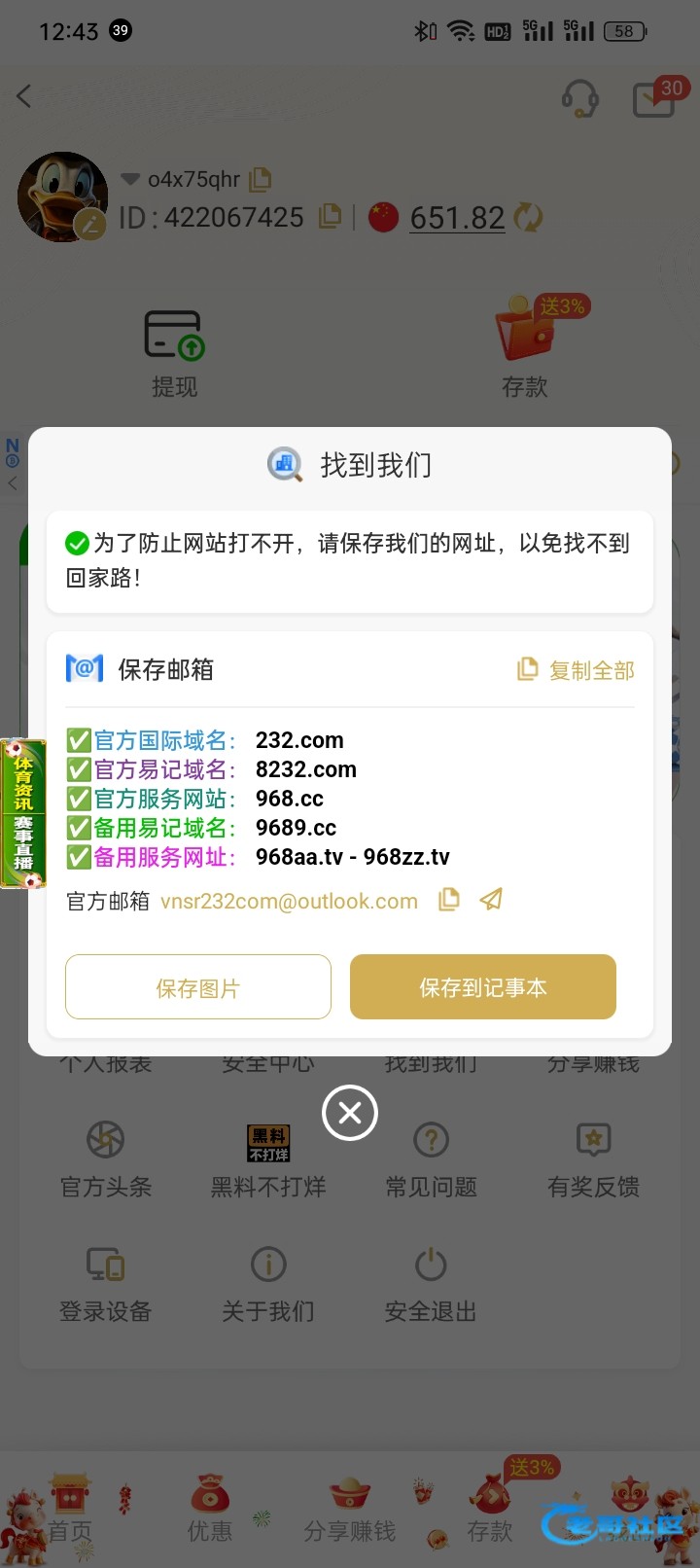Viewport: 700px width, 1568px height.
Task: Copy the official email address
Action: (x=449, y=900)
